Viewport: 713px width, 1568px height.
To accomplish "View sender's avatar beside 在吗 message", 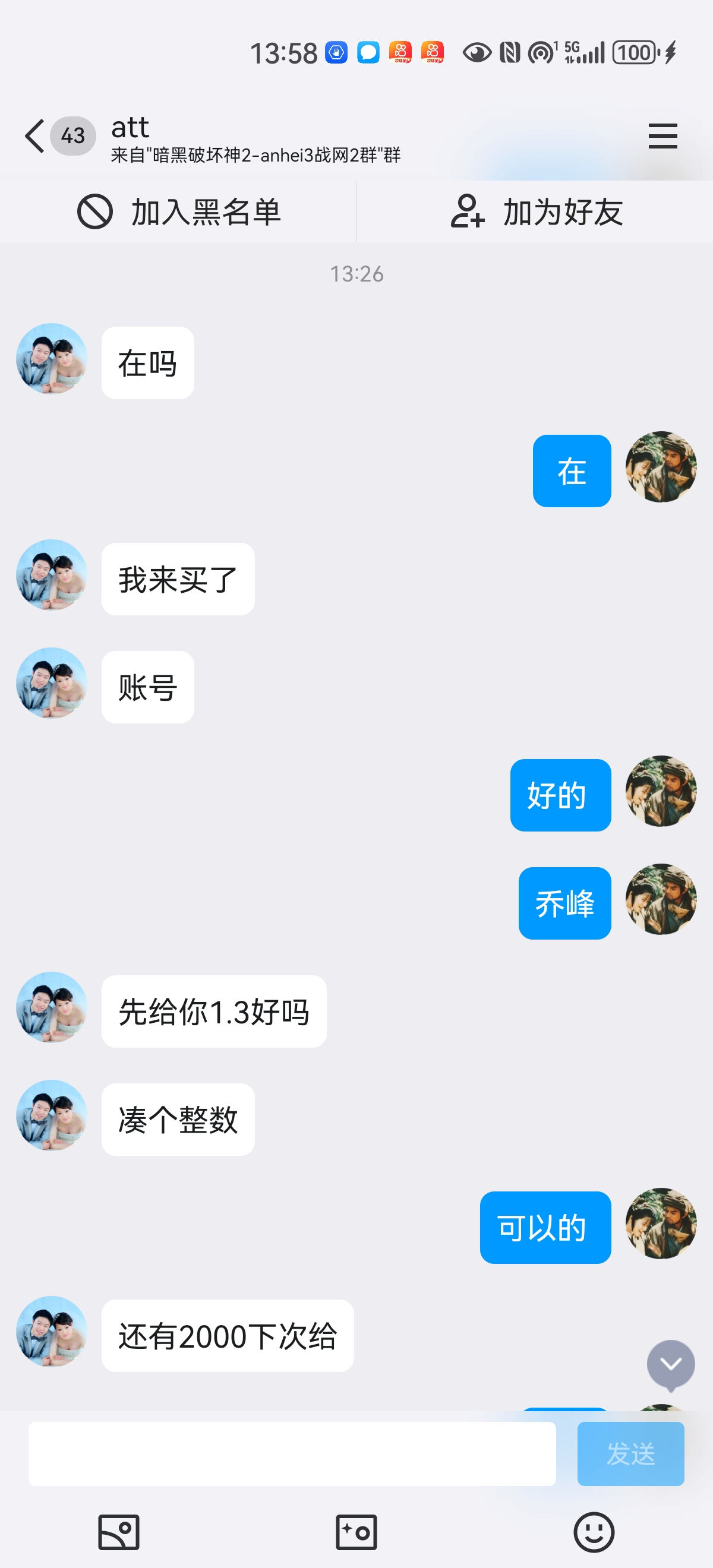I will [52, 359].
